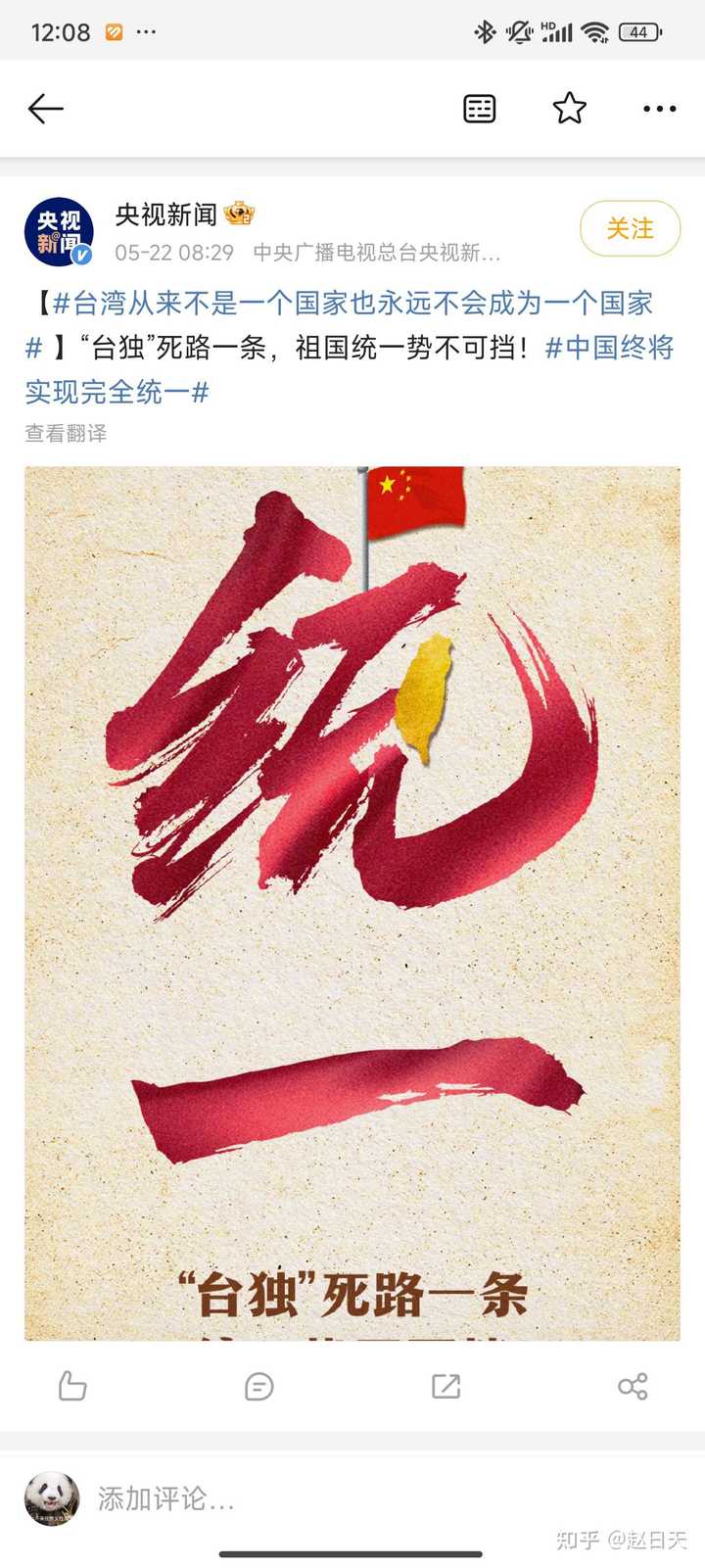Follow 央视新闻 with the 关注 button
This screenshot has width=705, height=1568.
630,229
